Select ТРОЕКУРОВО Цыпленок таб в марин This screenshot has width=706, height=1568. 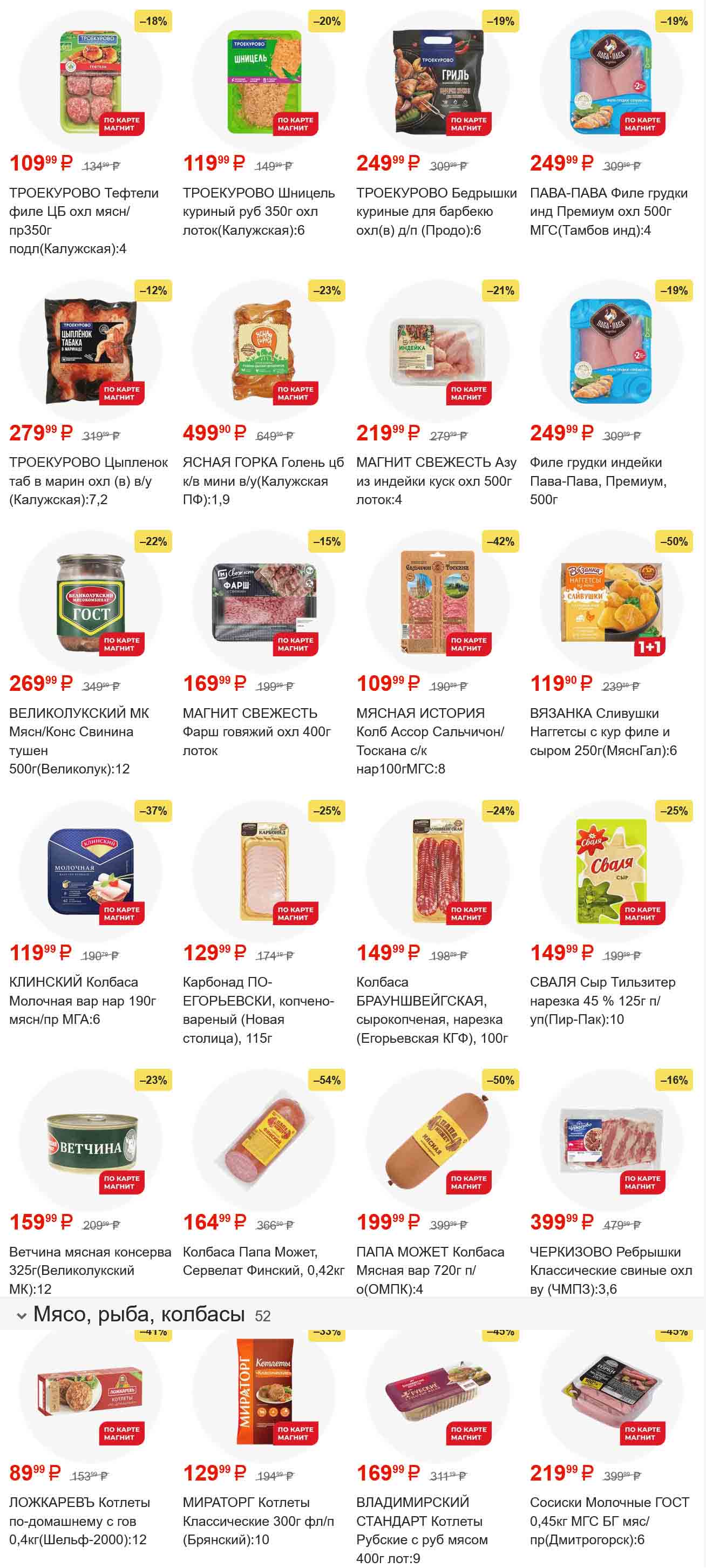coord(90,351)
